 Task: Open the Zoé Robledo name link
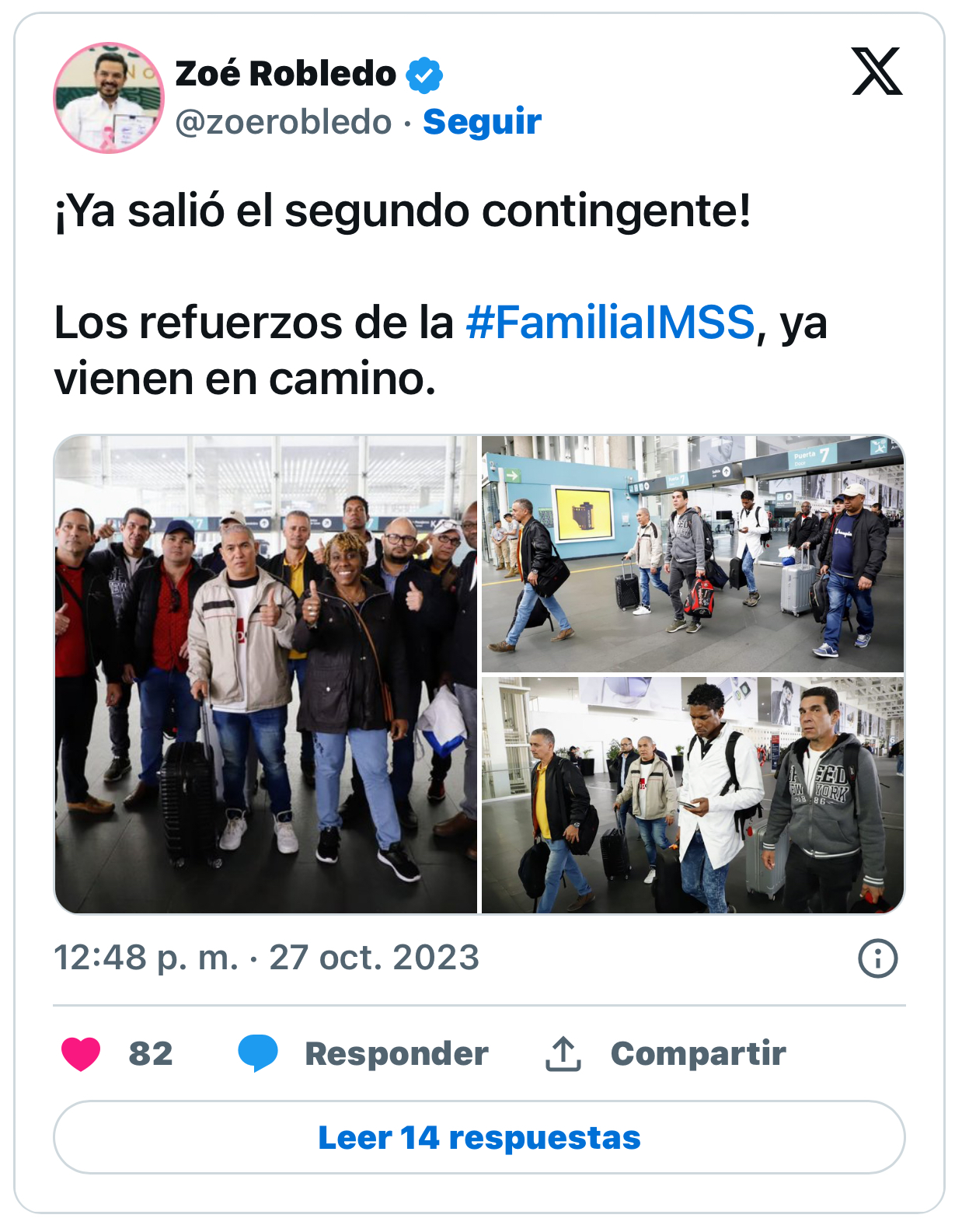285,74
